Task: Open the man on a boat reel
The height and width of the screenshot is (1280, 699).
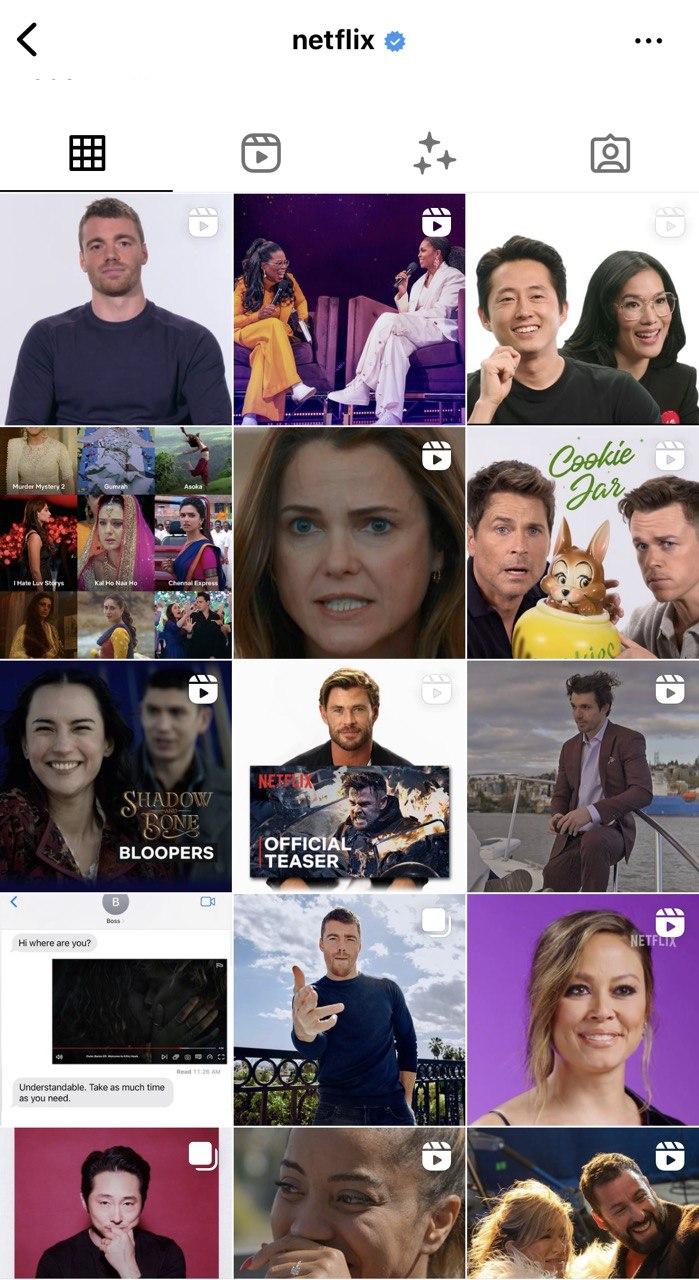Action: click(x=583, y=776)
